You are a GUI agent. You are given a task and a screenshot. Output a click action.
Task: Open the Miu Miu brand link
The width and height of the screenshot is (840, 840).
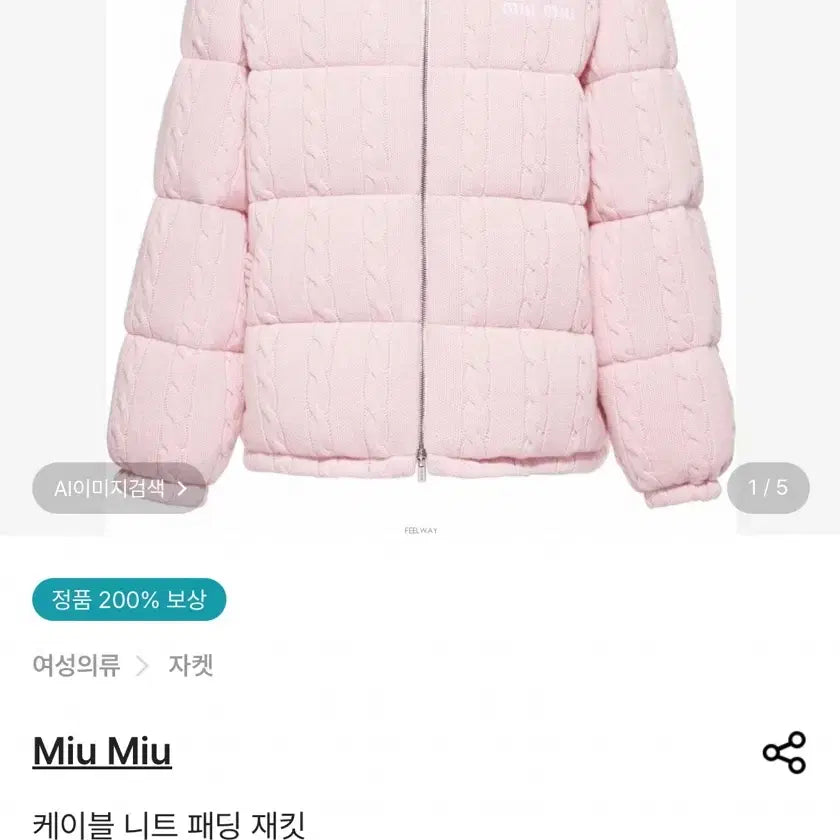[102, 751]
